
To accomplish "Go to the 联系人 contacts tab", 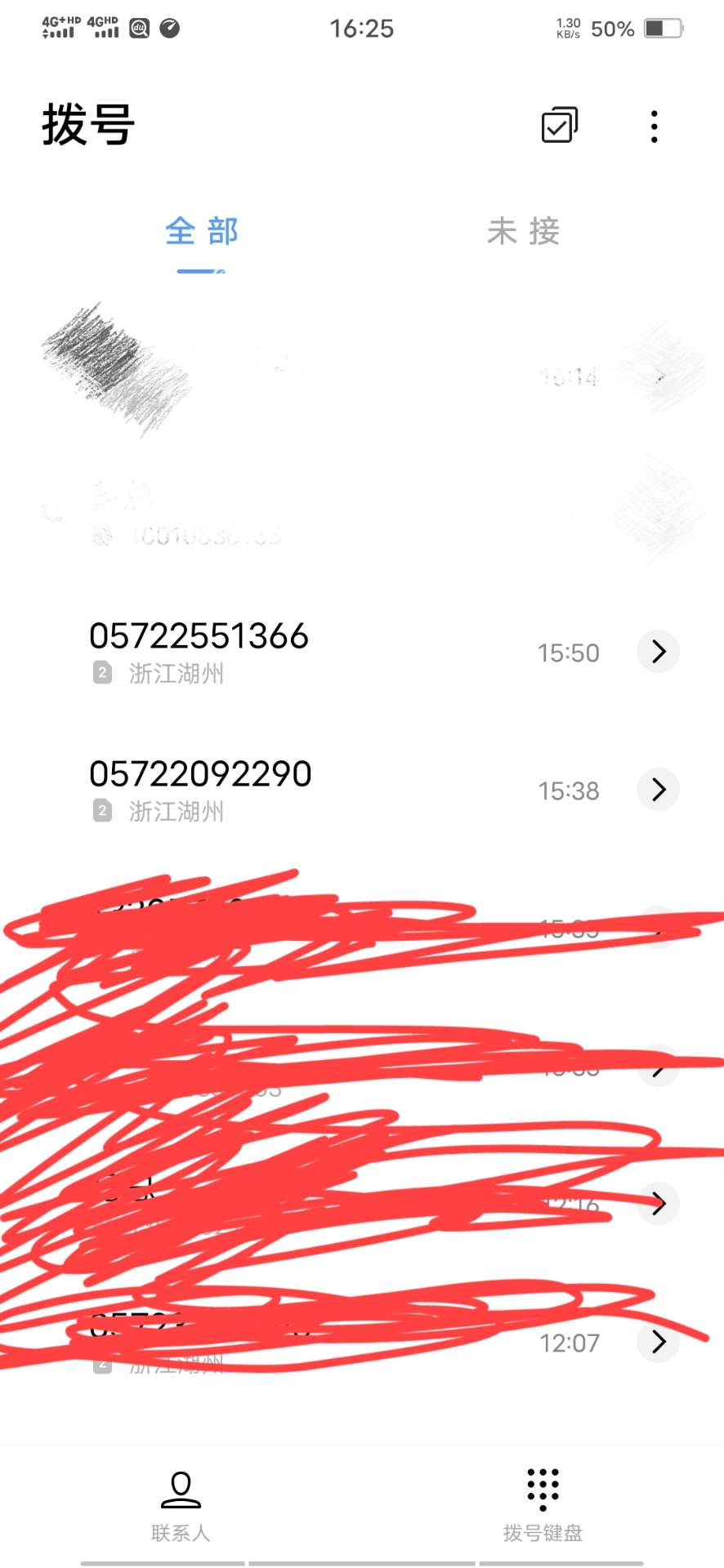I will click(x=181, y=1504).
